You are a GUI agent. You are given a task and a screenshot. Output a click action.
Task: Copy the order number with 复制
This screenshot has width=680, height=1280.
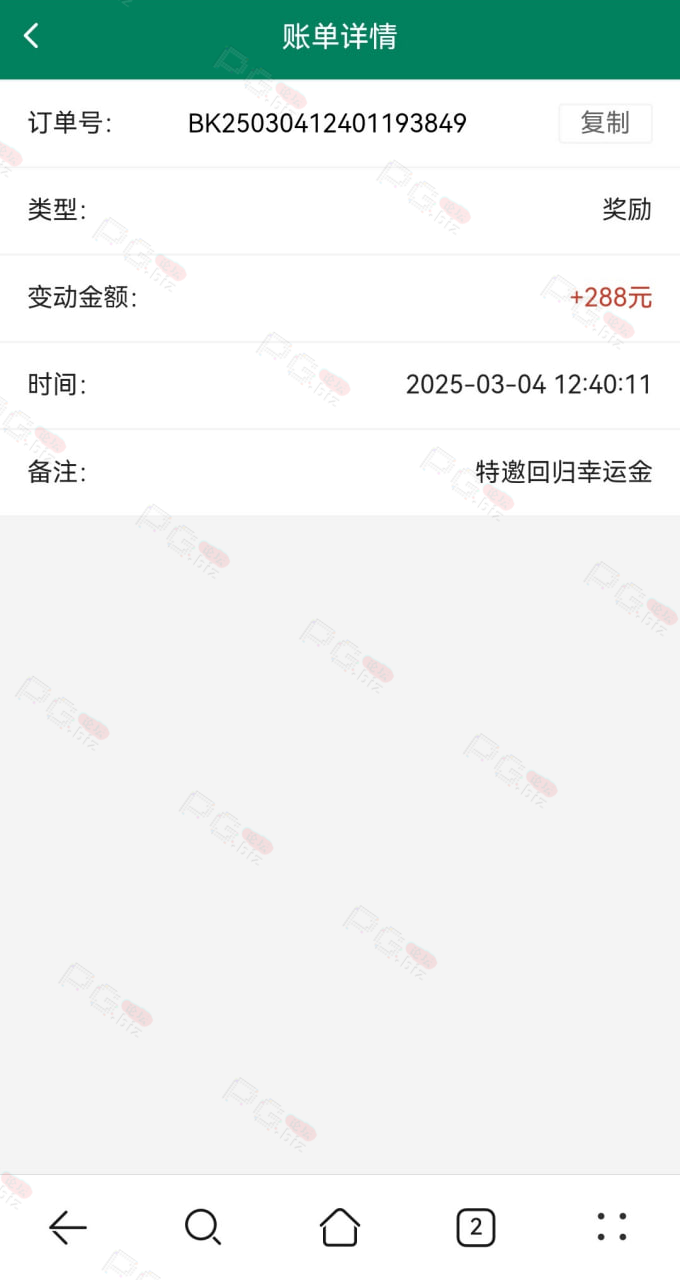[605, 123]
